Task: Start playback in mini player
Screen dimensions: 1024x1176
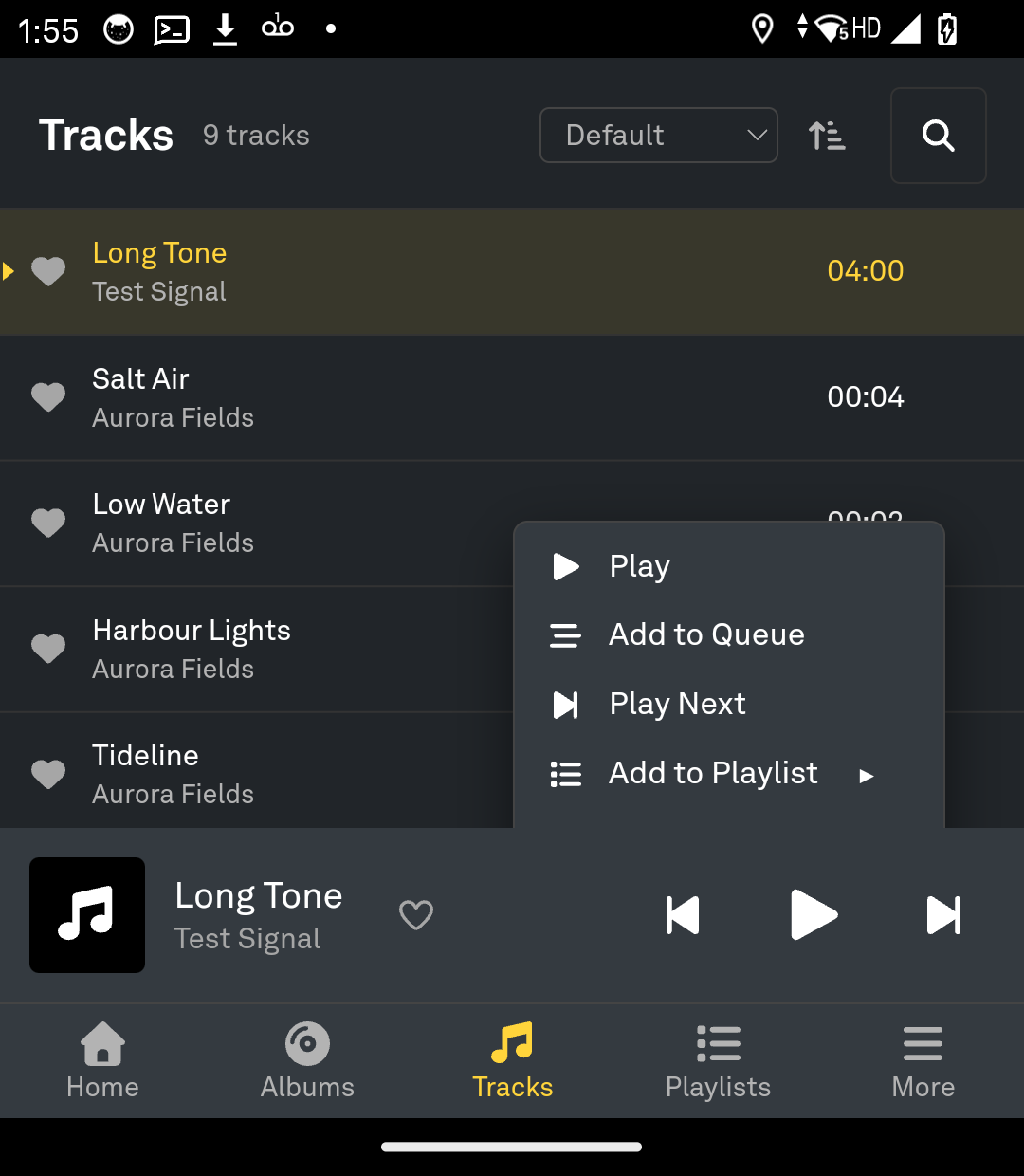Action: 814,915
